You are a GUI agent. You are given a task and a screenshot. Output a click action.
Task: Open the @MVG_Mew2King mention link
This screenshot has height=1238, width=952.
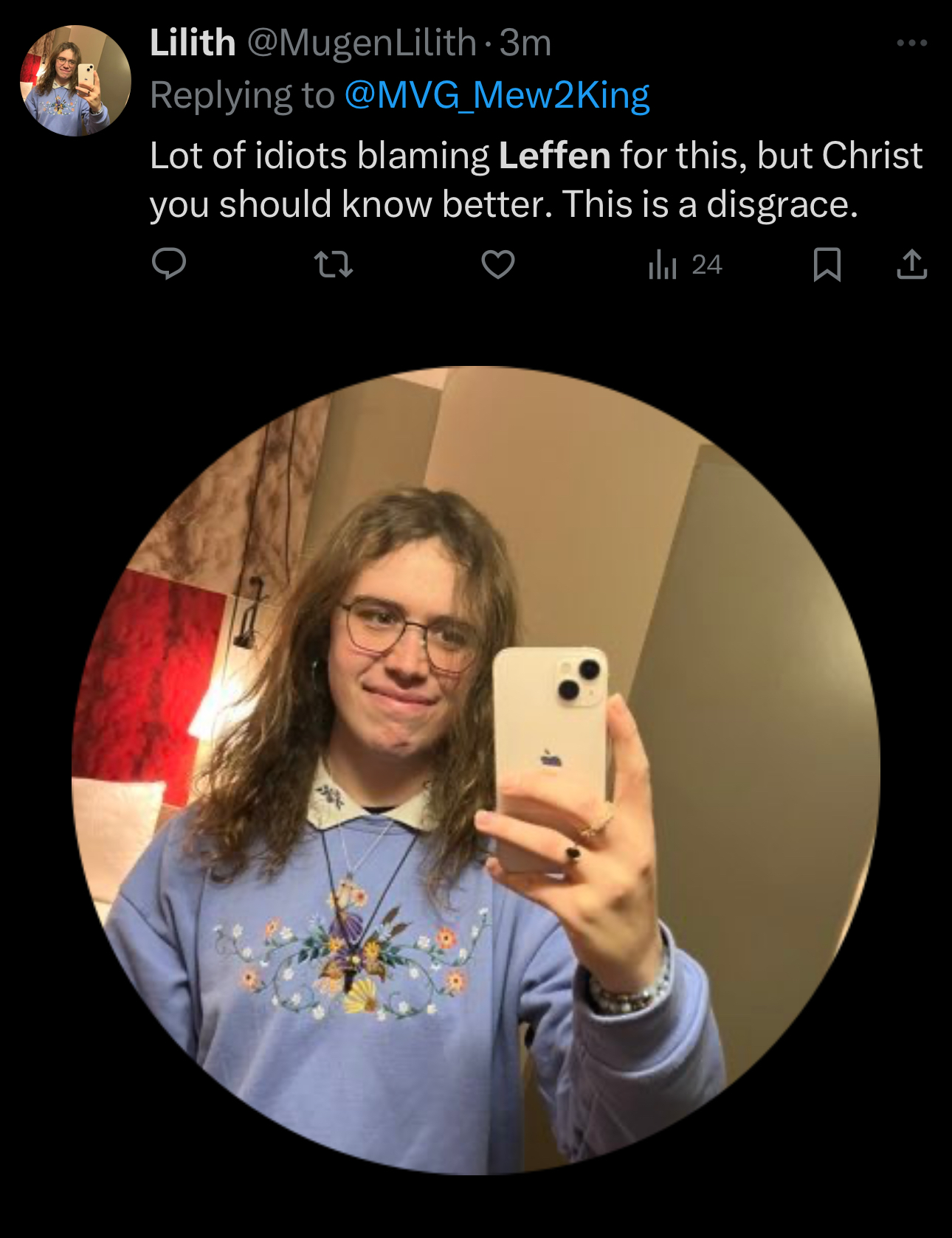point(497,95)
